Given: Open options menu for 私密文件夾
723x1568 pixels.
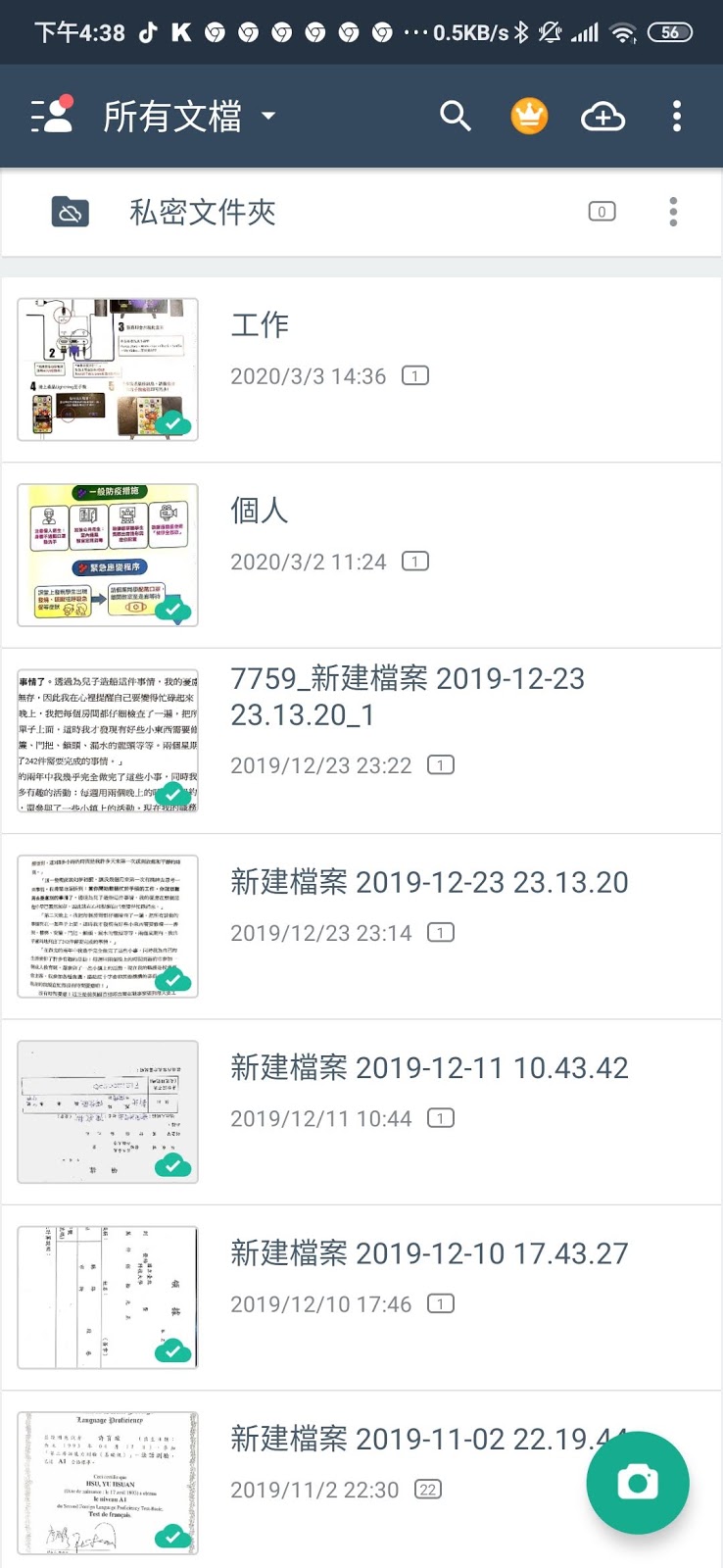Looking at the screenshot, I should [673, 212].
